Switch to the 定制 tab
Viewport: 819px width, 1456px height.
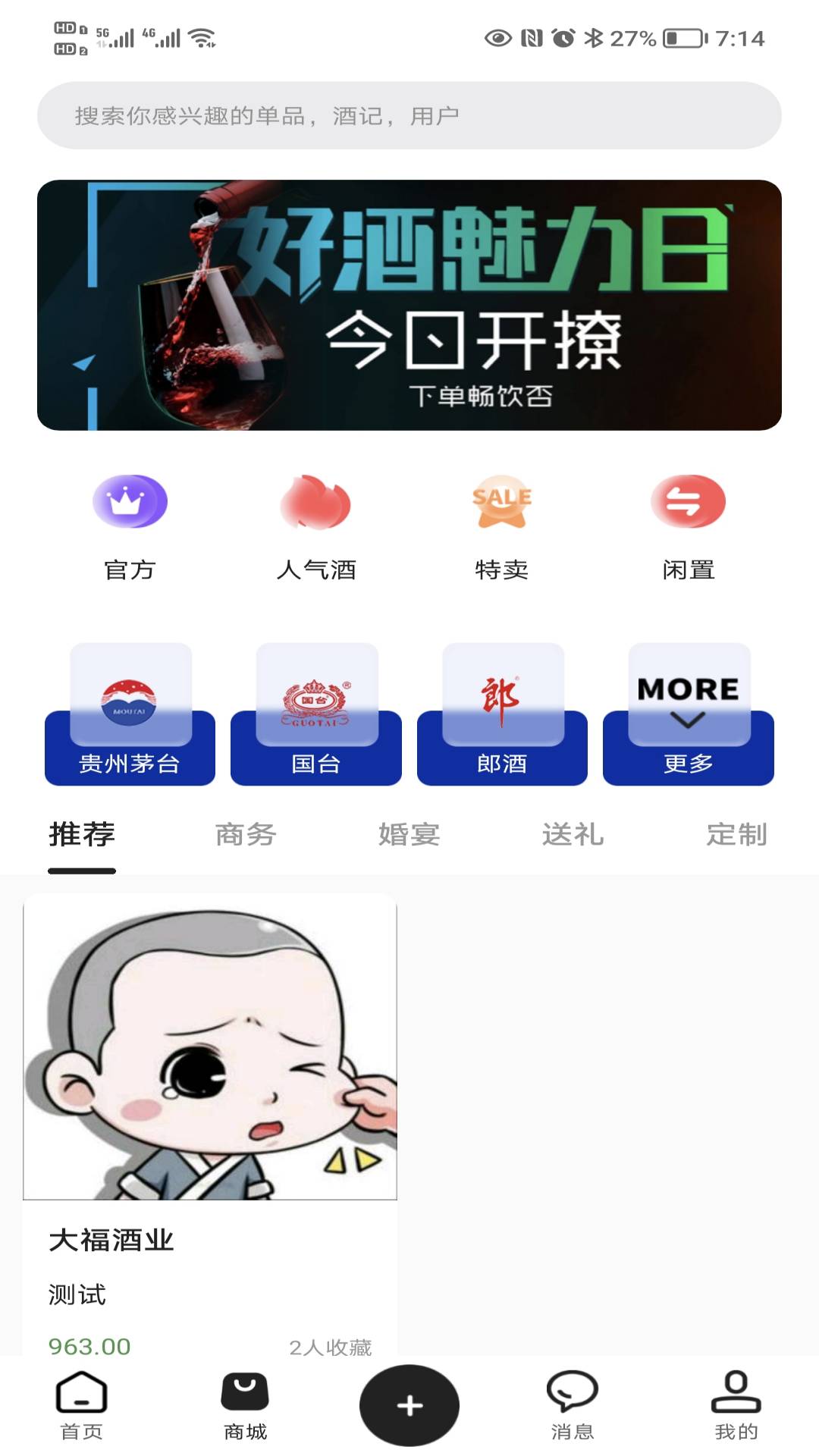click(x=736, y=835)
